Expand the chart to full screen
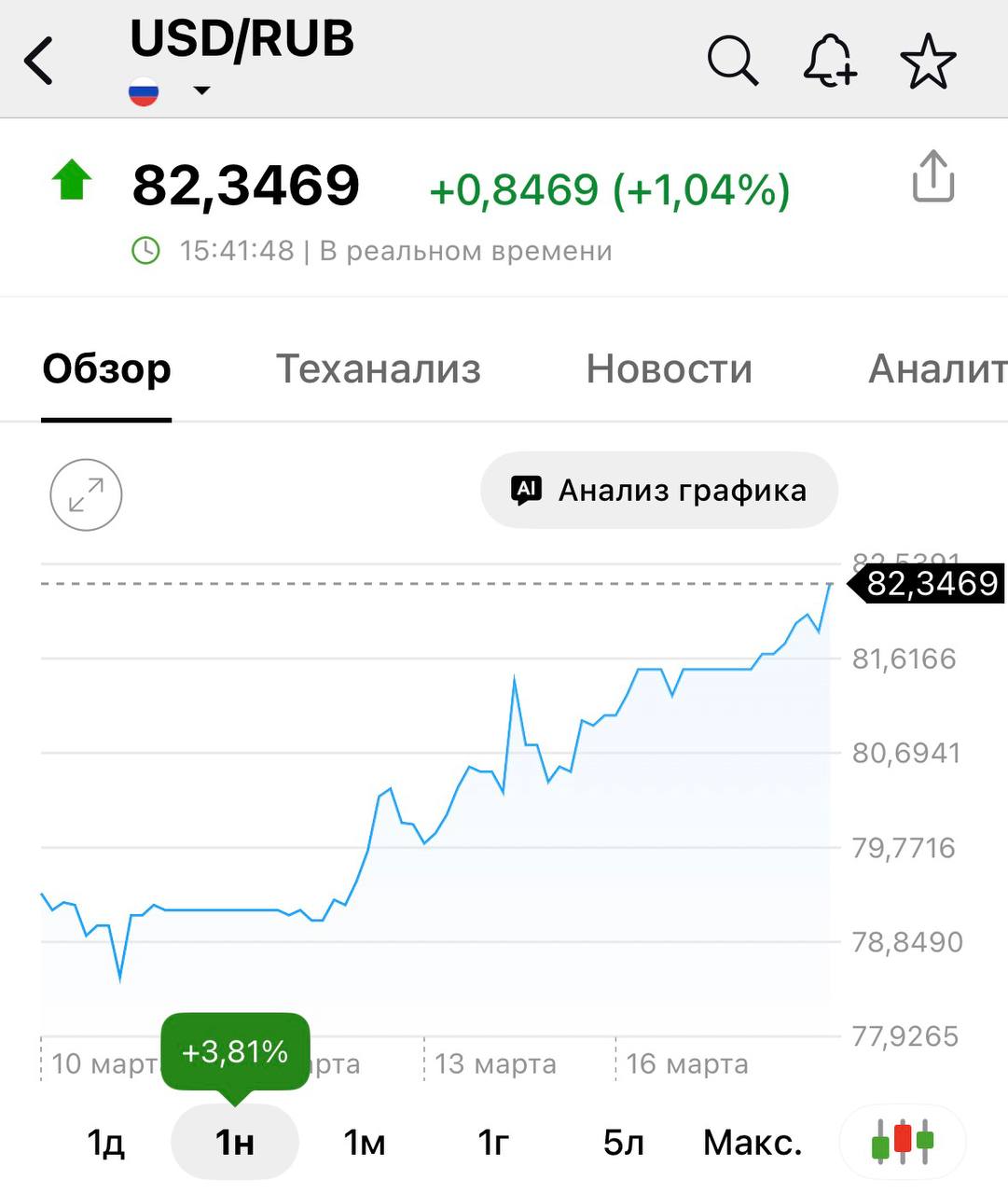The height and width of the screenshot is (1194, 1008). click(x=86, y=494)
